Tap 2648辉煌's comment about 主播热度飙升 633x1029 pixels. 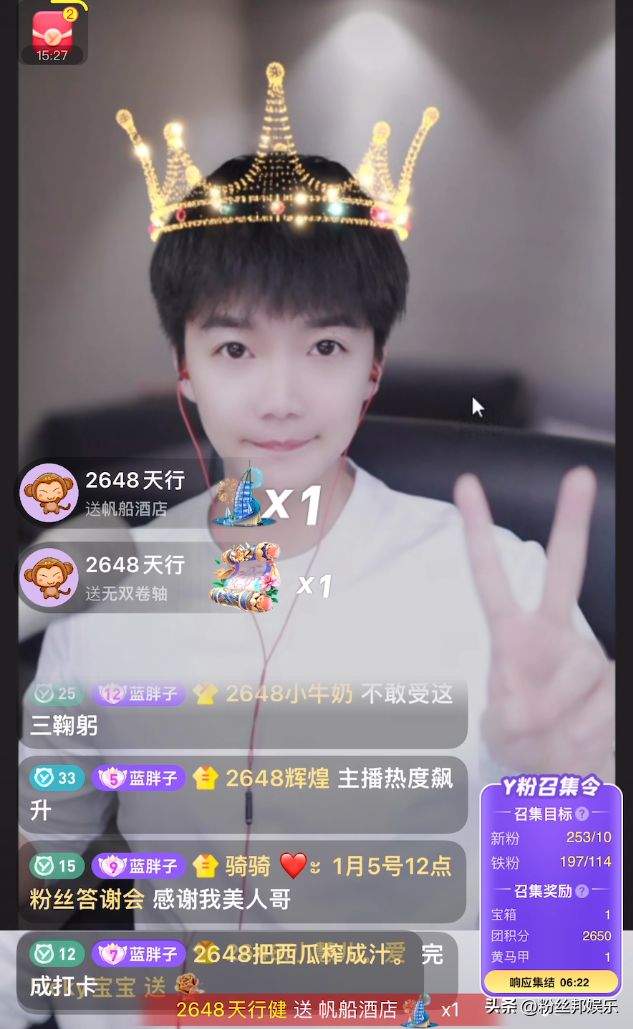[243, 793]
